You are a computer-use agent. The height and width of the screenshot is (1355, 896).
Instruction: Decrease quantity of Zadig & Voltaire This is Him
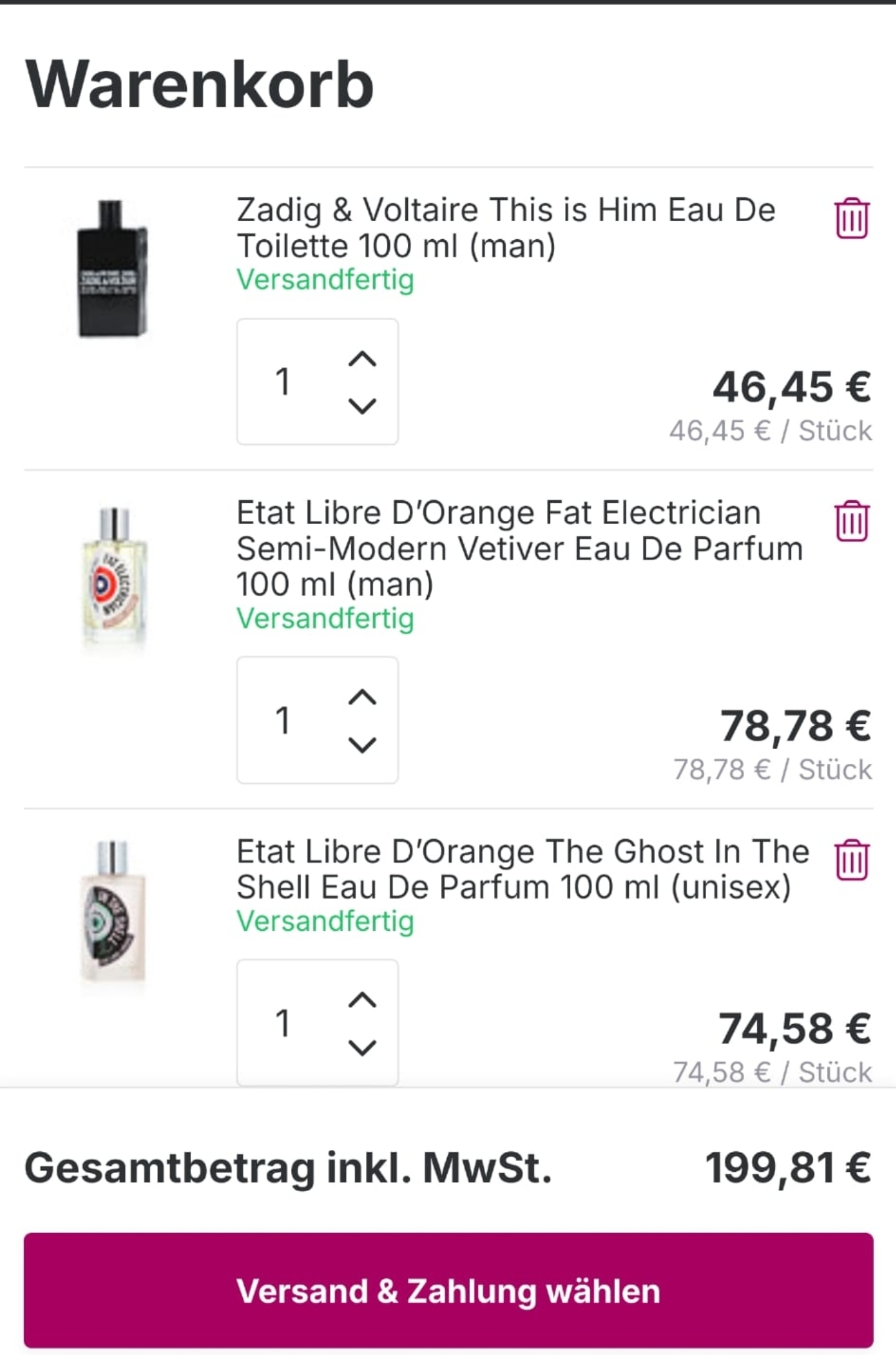362,406
